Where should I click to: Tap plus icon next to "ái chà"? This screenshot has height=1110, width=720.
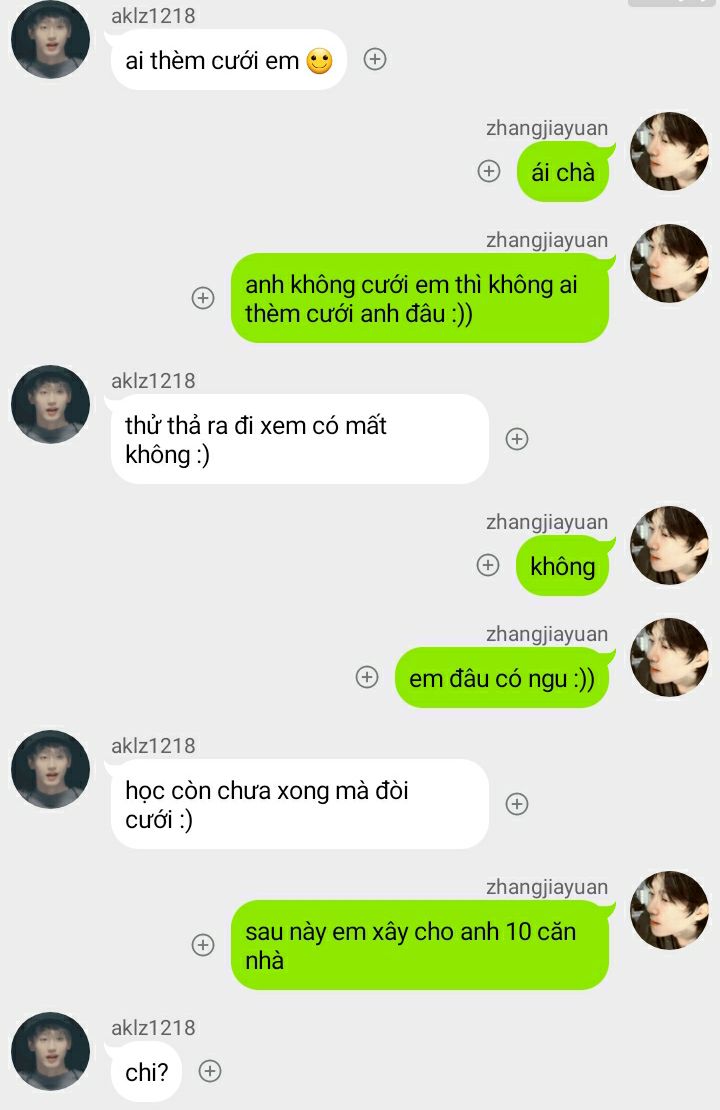tap(488, 171)
